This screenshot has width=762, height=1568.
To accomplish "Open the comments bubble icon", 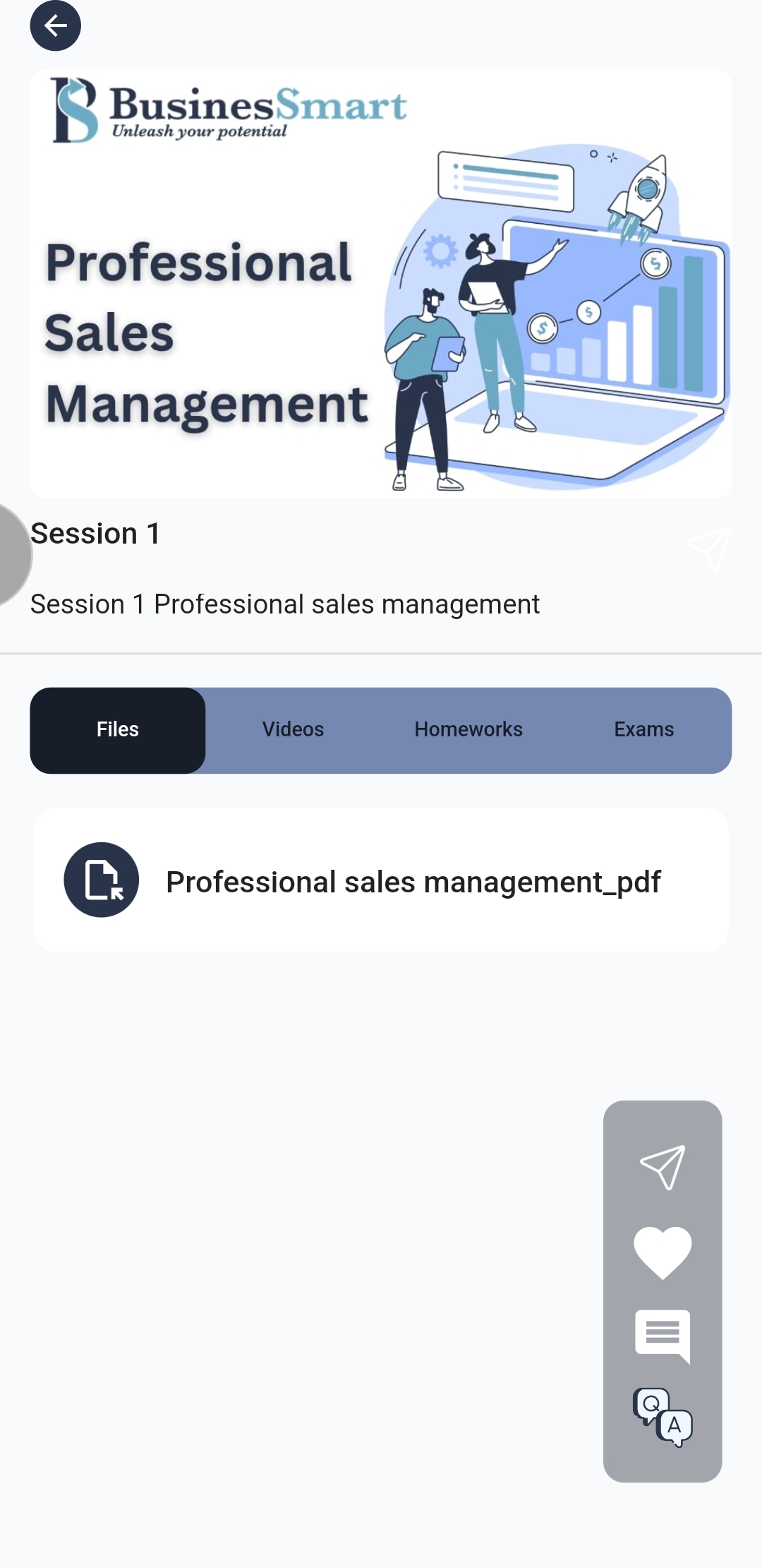I will point(663,1336).
